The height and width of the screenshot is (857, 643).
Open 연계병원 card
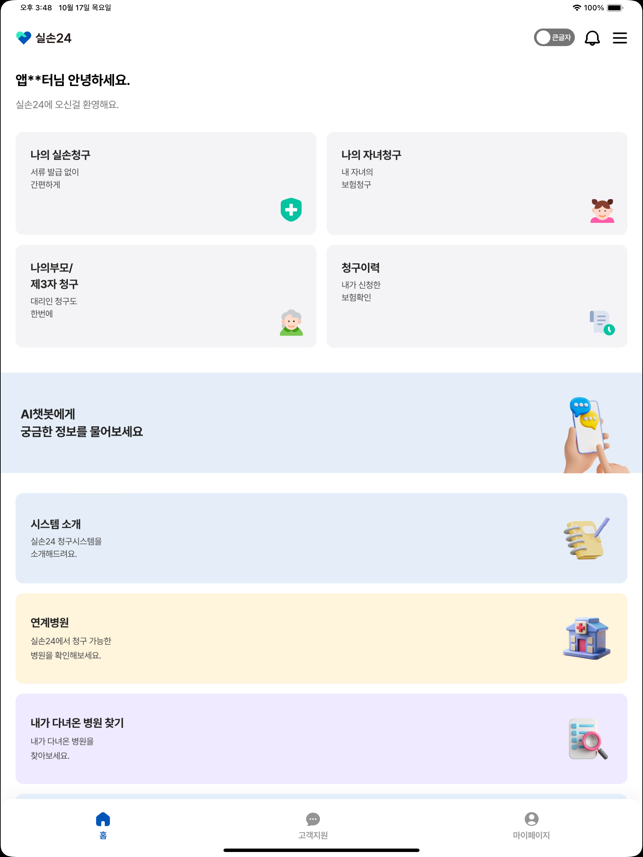321,638
